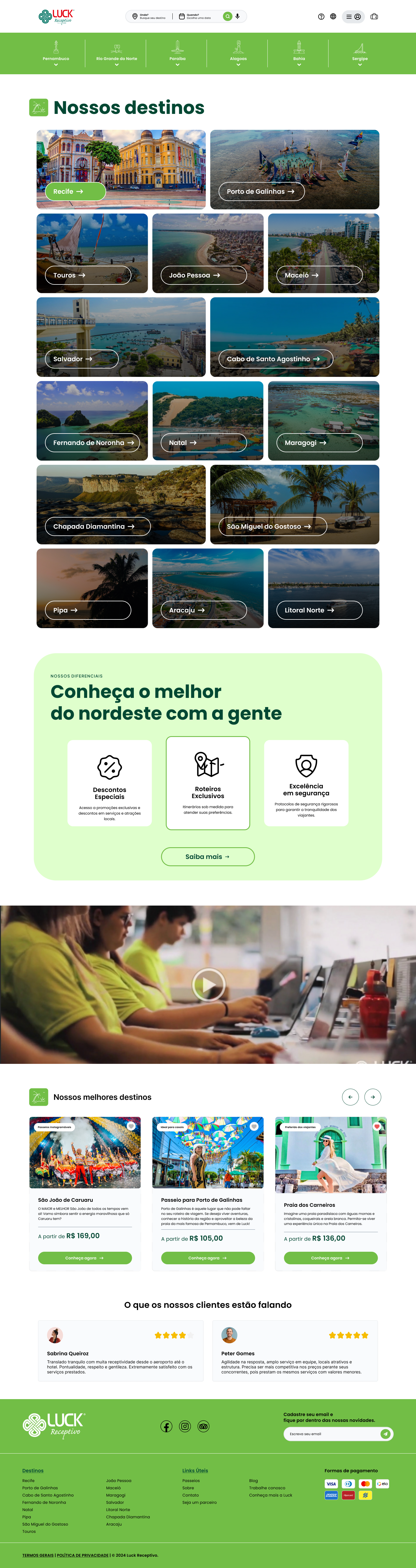The width and height of the screenshot is (416, 1568).
Task: Open the Termos Gerais link
Action: [38, 1555]
